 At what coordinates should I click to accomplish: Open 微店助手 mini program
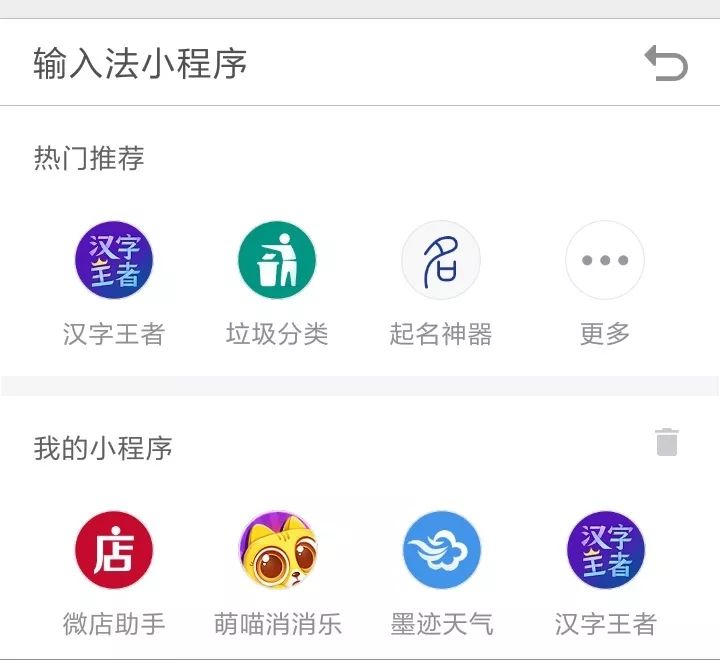pyautogui.click(x=113, y=551)
